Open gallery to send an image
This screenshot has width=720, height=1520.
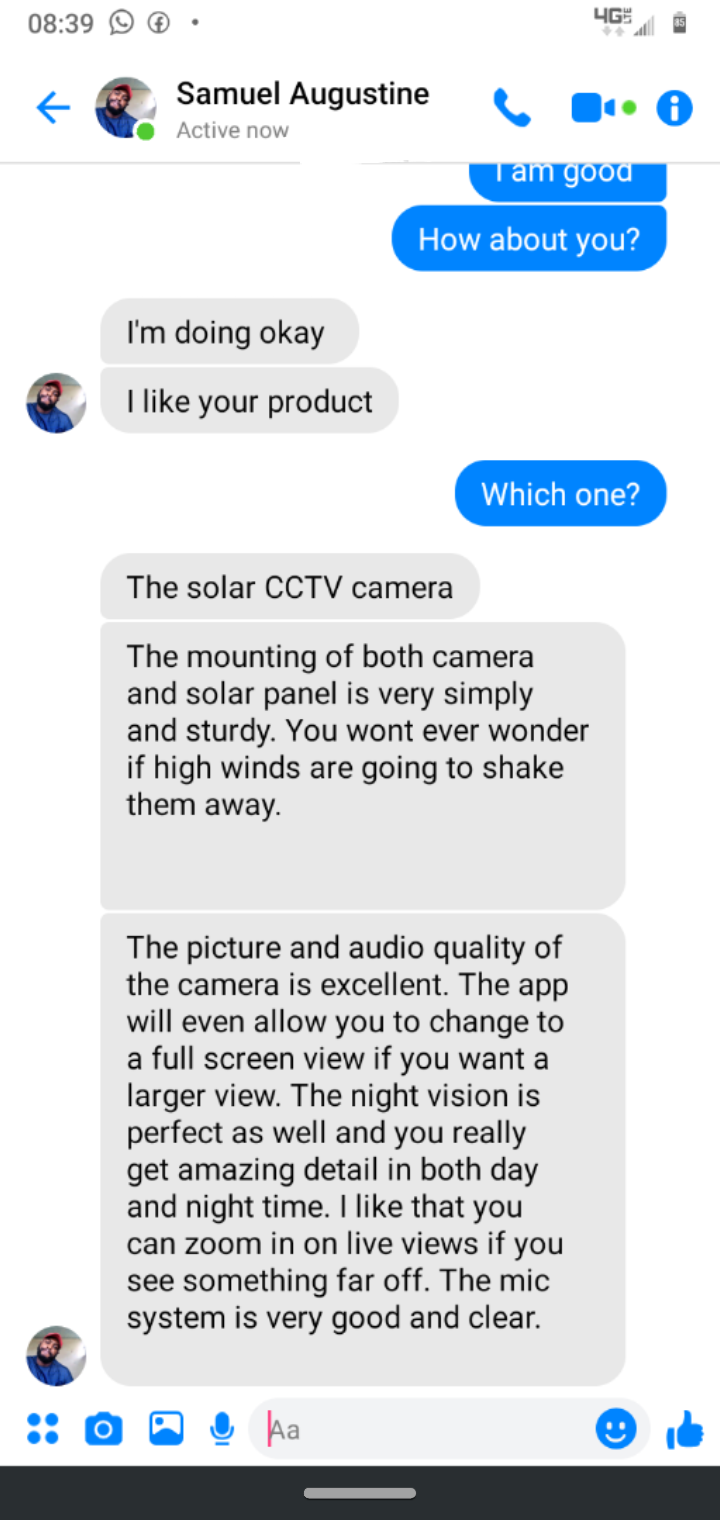(x=166, y=1429)
